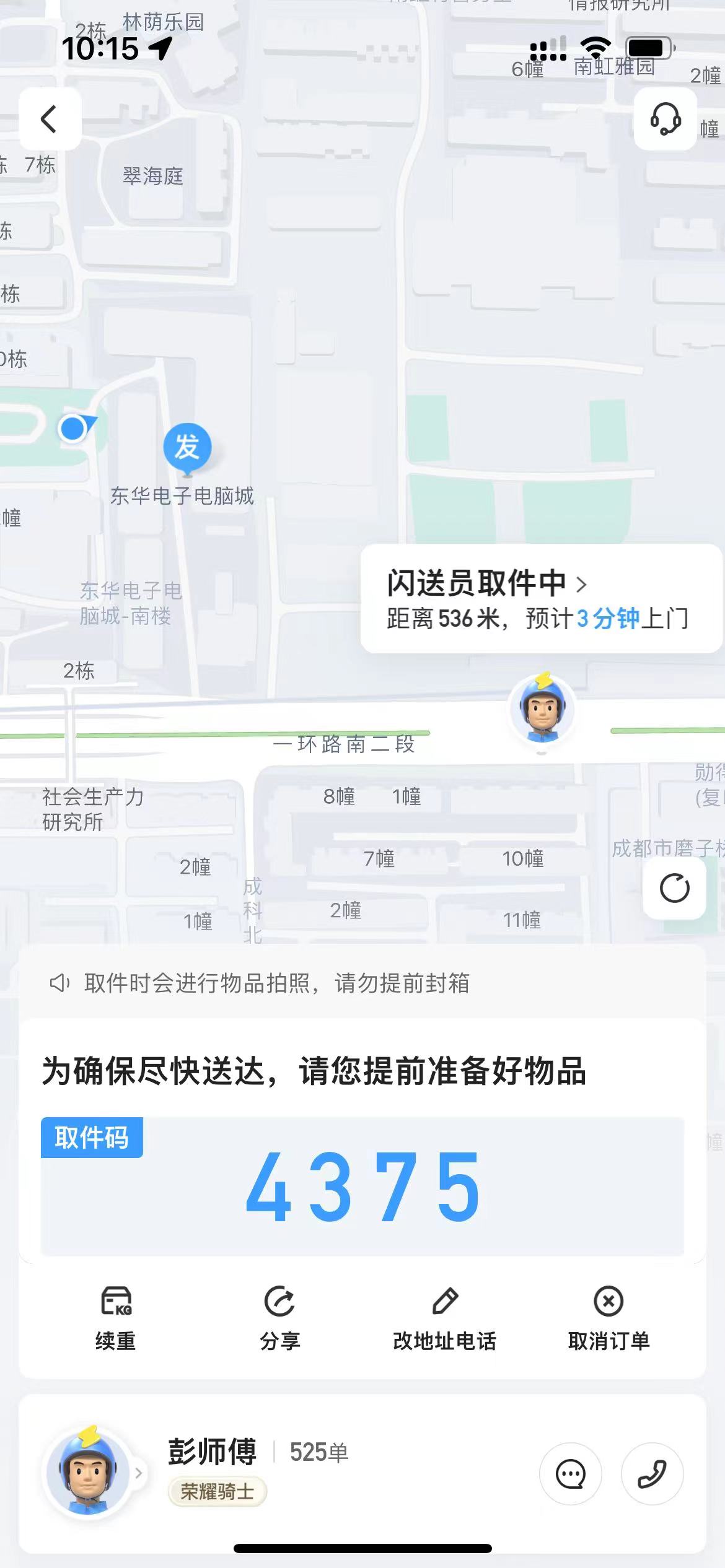725x1568 pixels.
Task: Go back using the top-left arrow
Action: click(x=50, y=118)
